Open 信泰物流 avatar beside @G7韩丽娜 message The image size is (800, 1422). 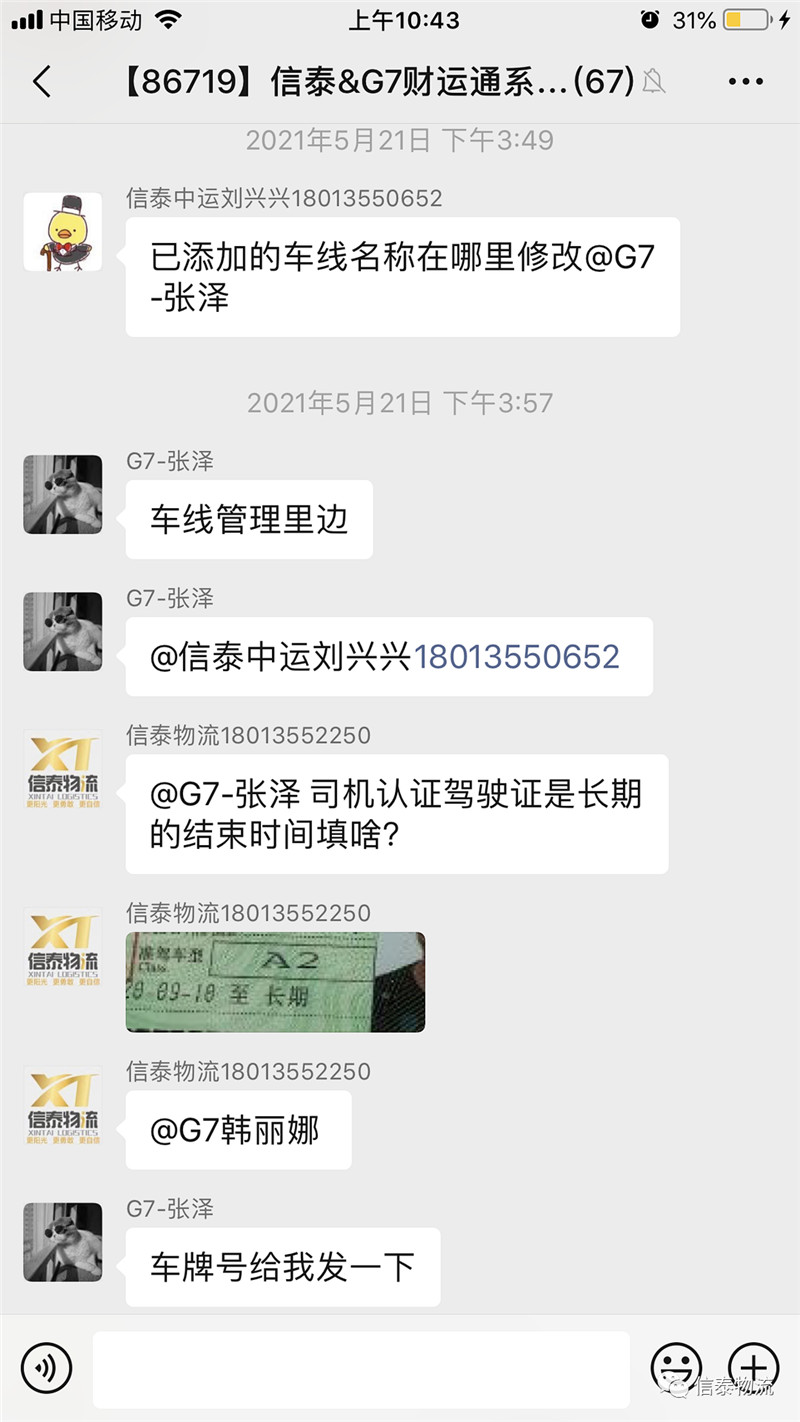coord(62,1106)
